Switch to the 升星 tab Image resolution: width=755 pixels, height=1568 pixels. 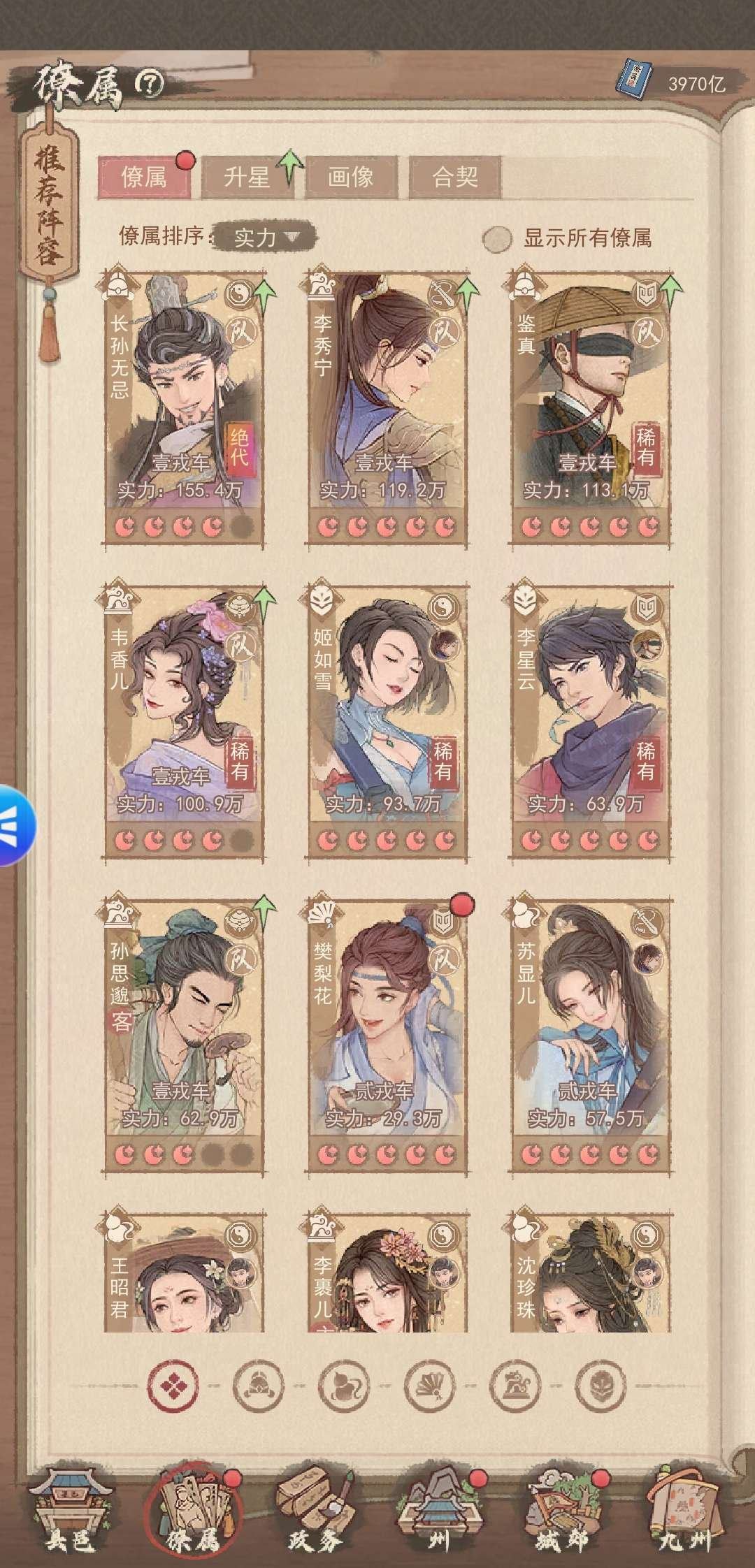247,177
